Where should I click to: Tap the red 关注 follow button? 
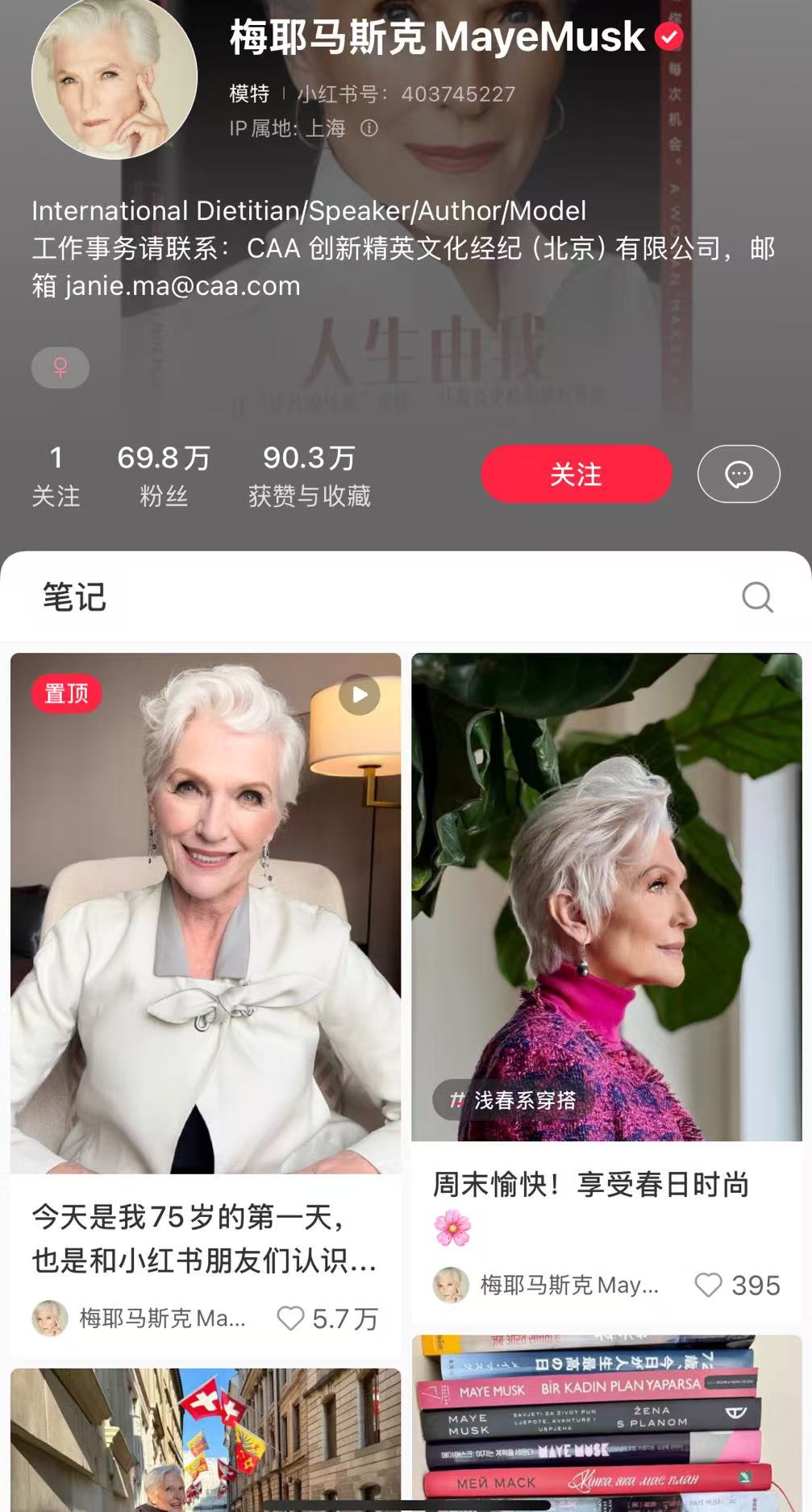[576, 474]
